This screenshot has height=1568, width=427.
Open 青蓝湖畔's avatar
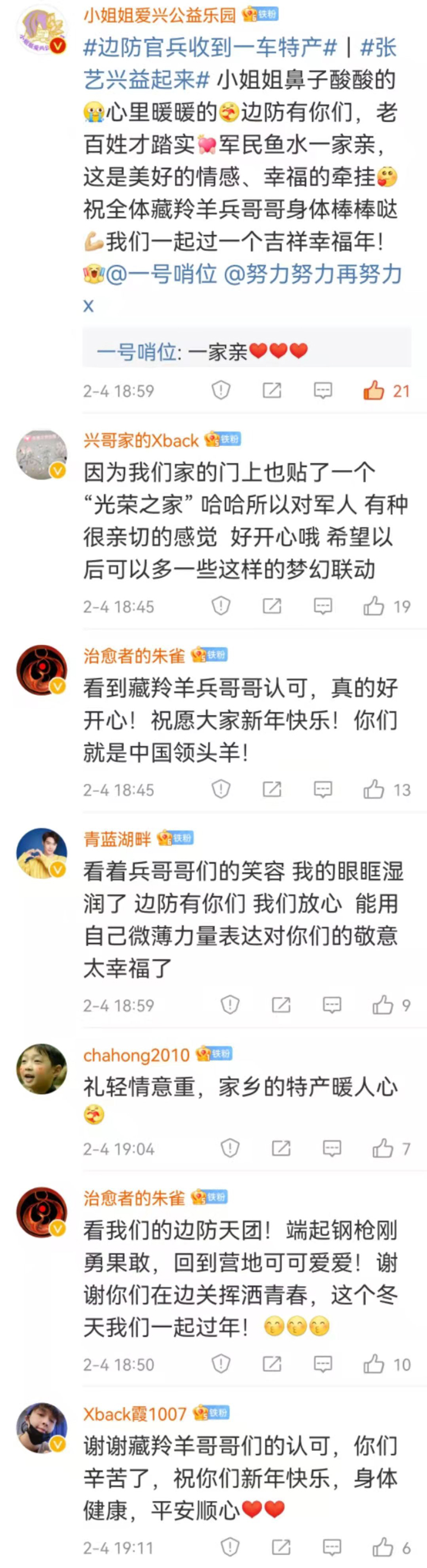coord(42,853)
